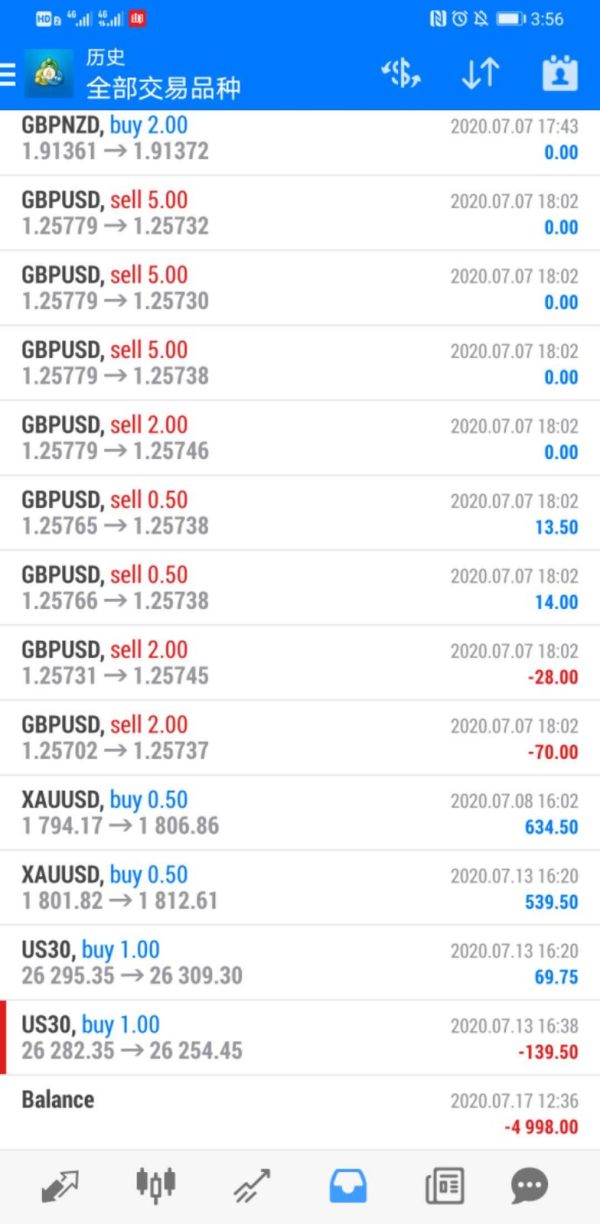Image resolution: width=600 pixels, height=1224 pixels.
Task: Expand the XAUUSD trade with 634.50 profit
Action: coord(300,813)
